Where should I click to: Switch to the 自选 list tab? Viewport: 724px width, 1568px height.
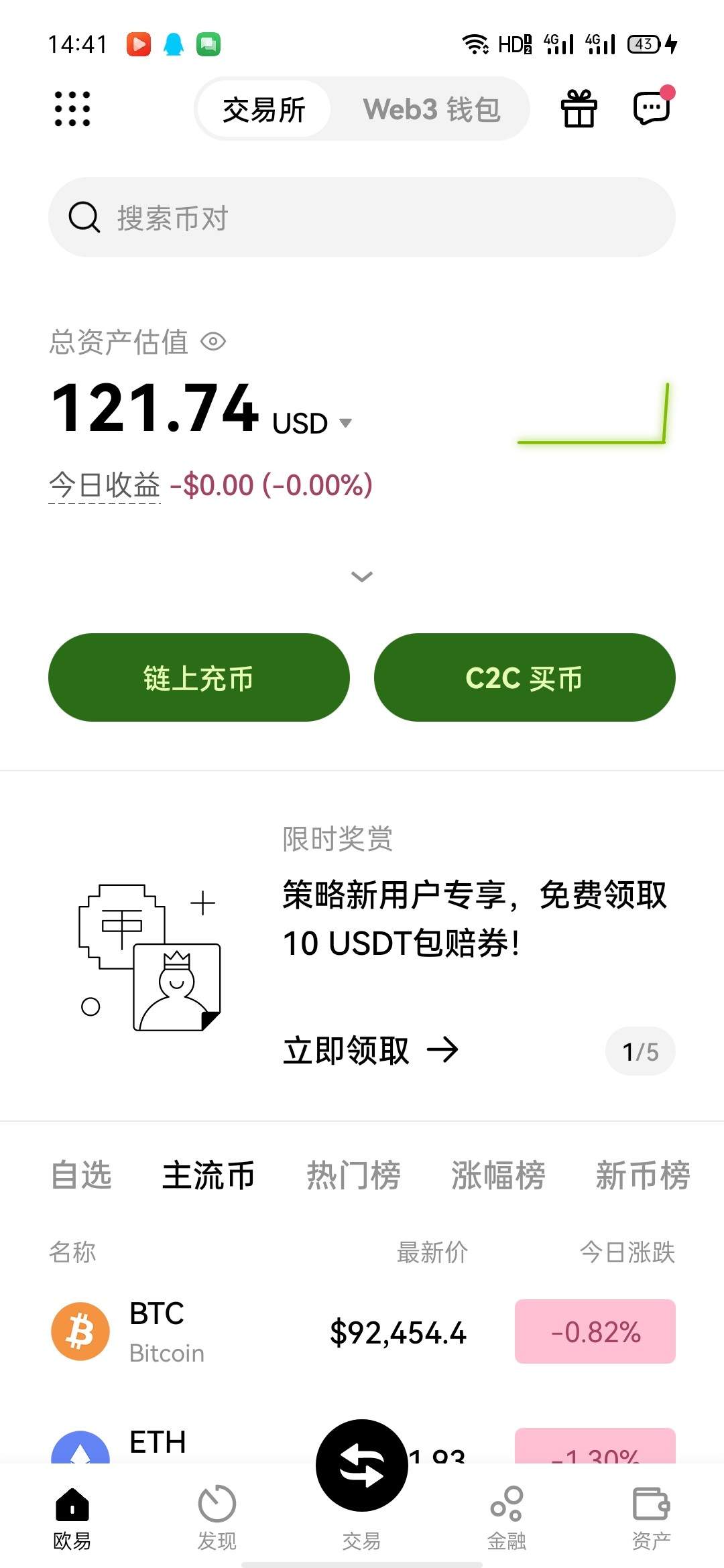tap(82, 1175)
